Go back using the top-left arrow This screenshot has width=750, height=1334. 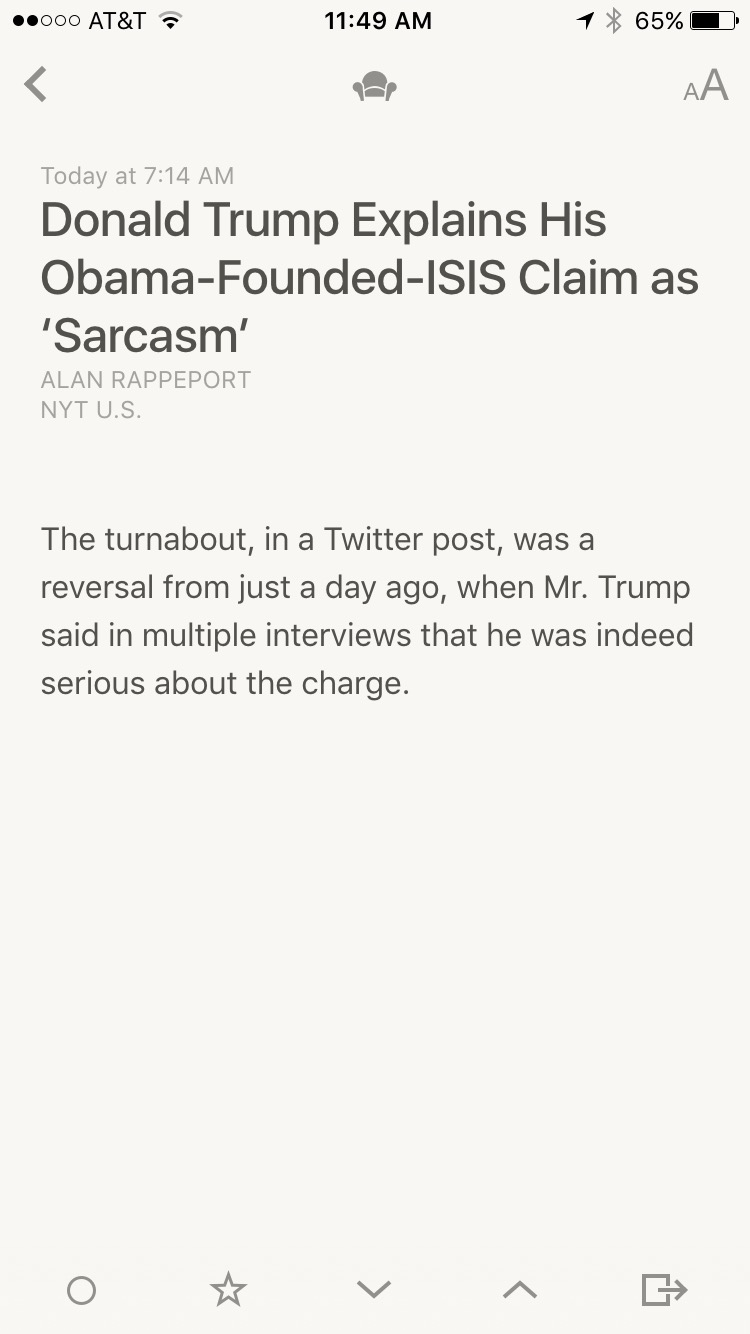tap(36, 85)
